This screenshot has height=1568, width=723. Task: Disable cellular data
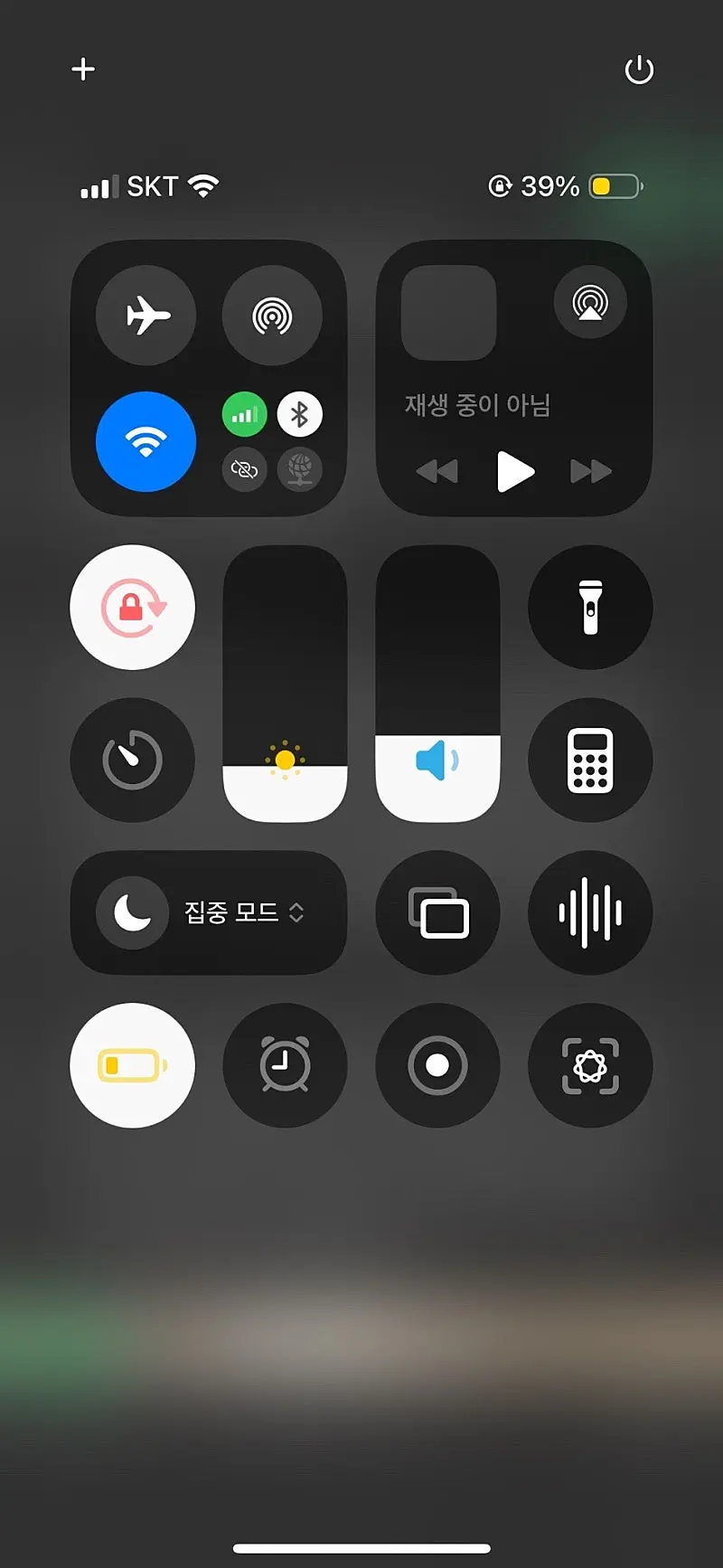(x=245, y=415)
